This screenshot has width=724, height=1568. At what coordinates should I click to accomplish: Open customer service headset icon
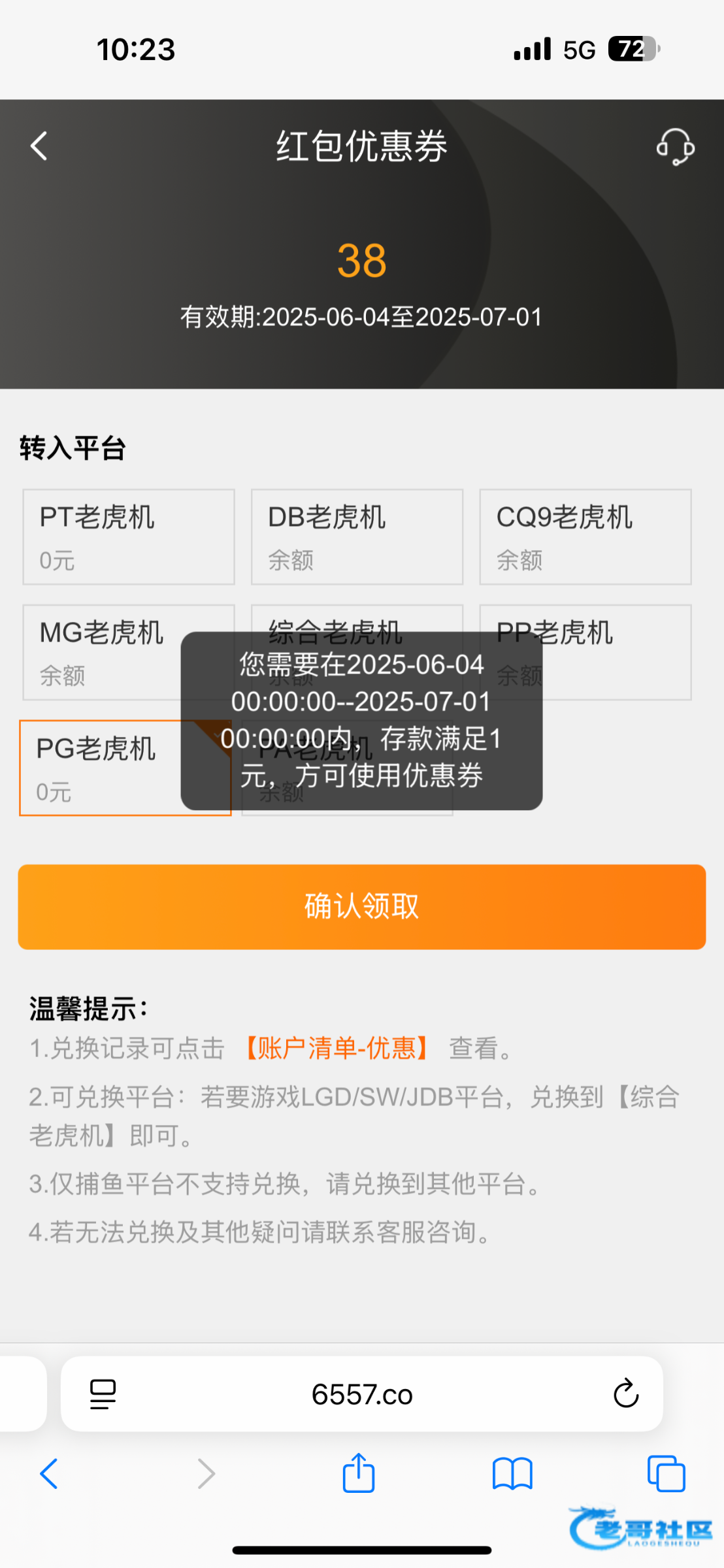point(675,146)
